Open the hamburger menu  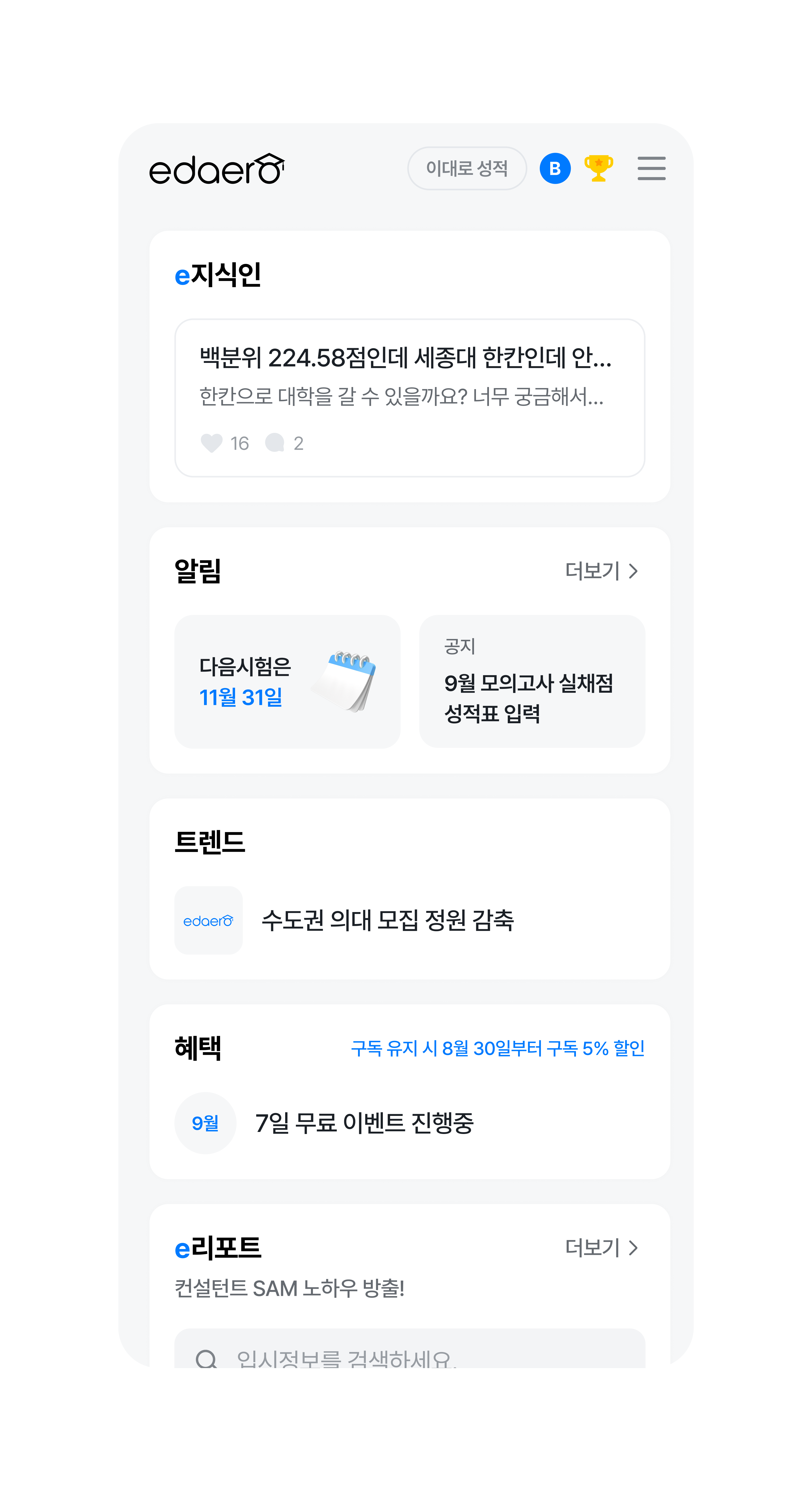tap(651, 168)
